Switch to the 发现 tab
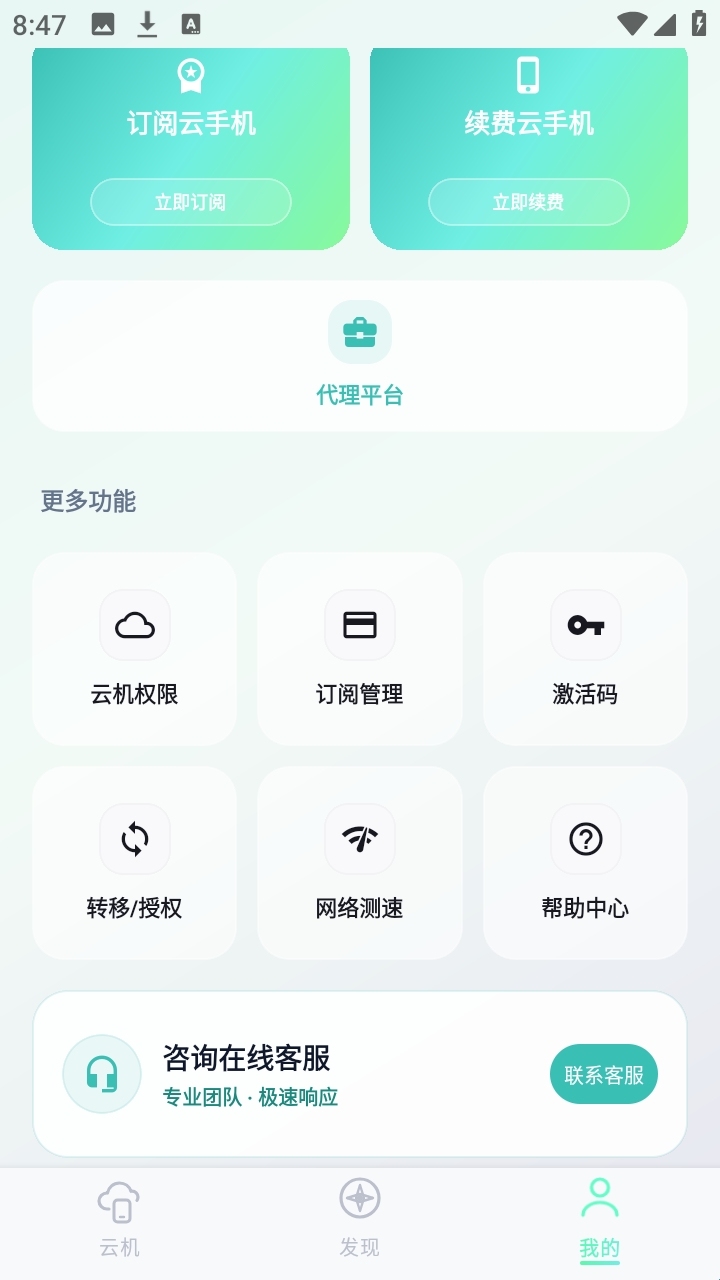This screenshot has width=720, height=1280. (x=360, y=1218)
